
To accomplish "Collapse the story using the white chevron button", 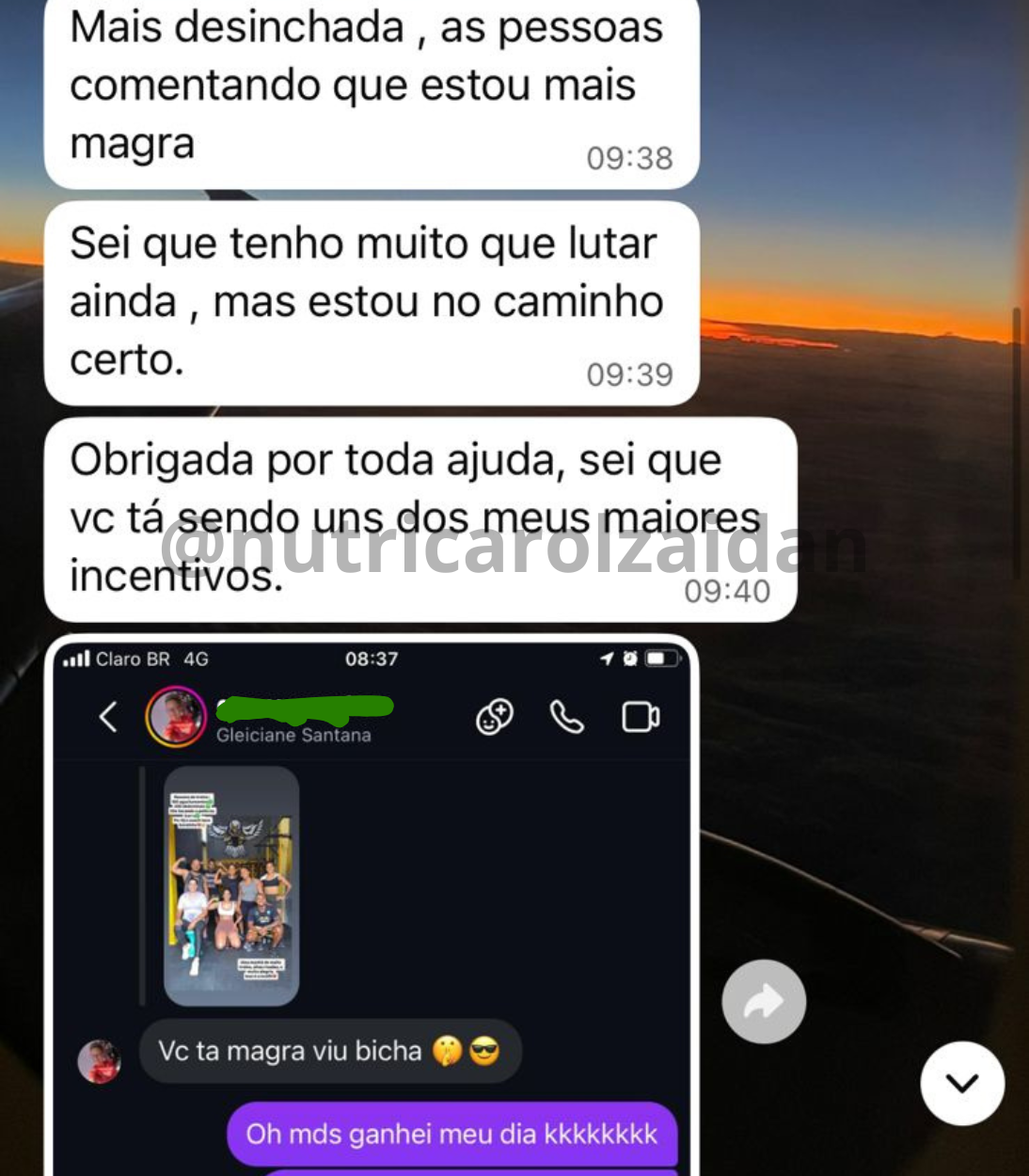I will (x=962, y=1083).
